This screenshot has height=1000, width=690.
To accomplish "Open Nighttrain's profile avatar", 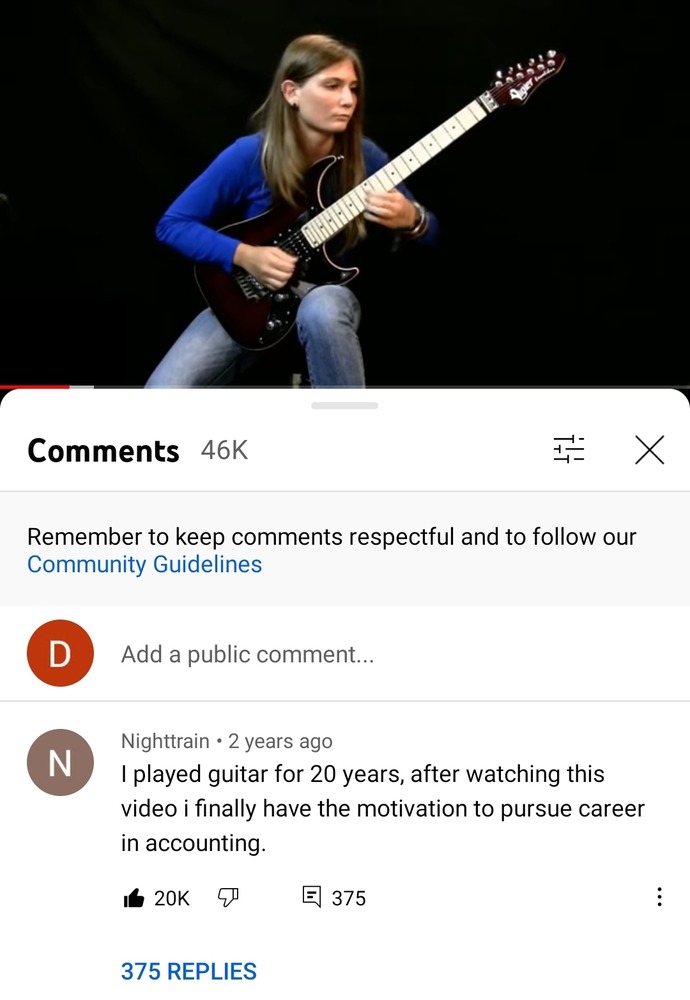I will click(x=60, y=762).
